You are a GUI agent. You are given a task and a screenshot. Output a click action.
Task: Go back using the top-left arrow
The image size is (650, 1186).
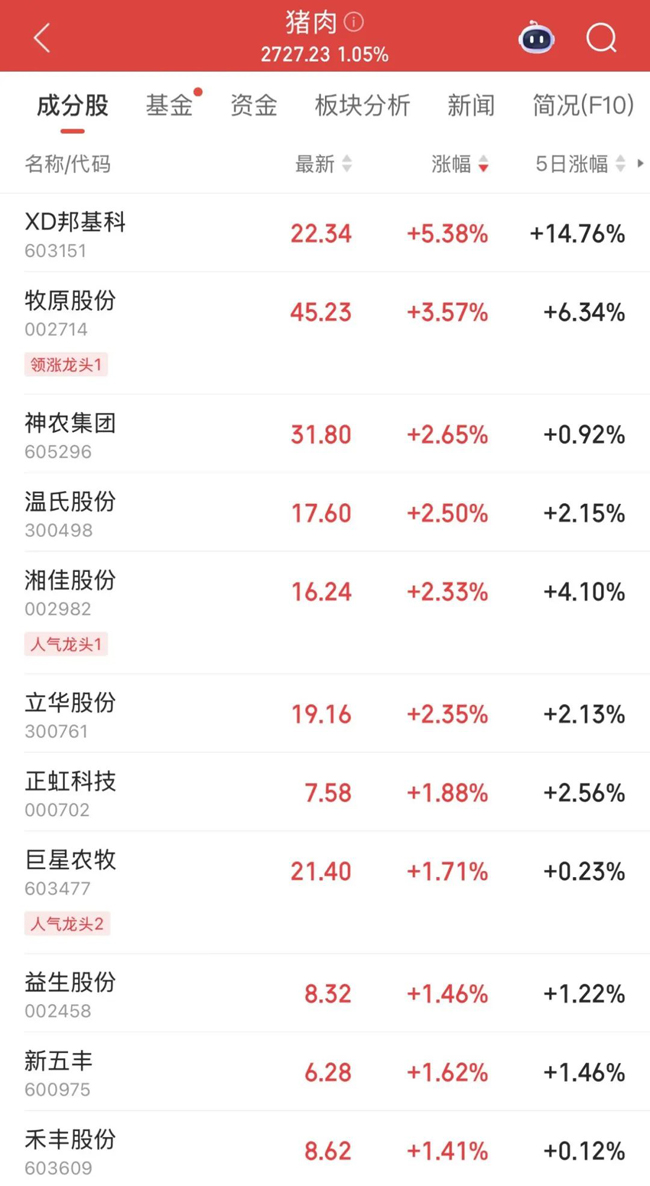click(x=42, y=38)
